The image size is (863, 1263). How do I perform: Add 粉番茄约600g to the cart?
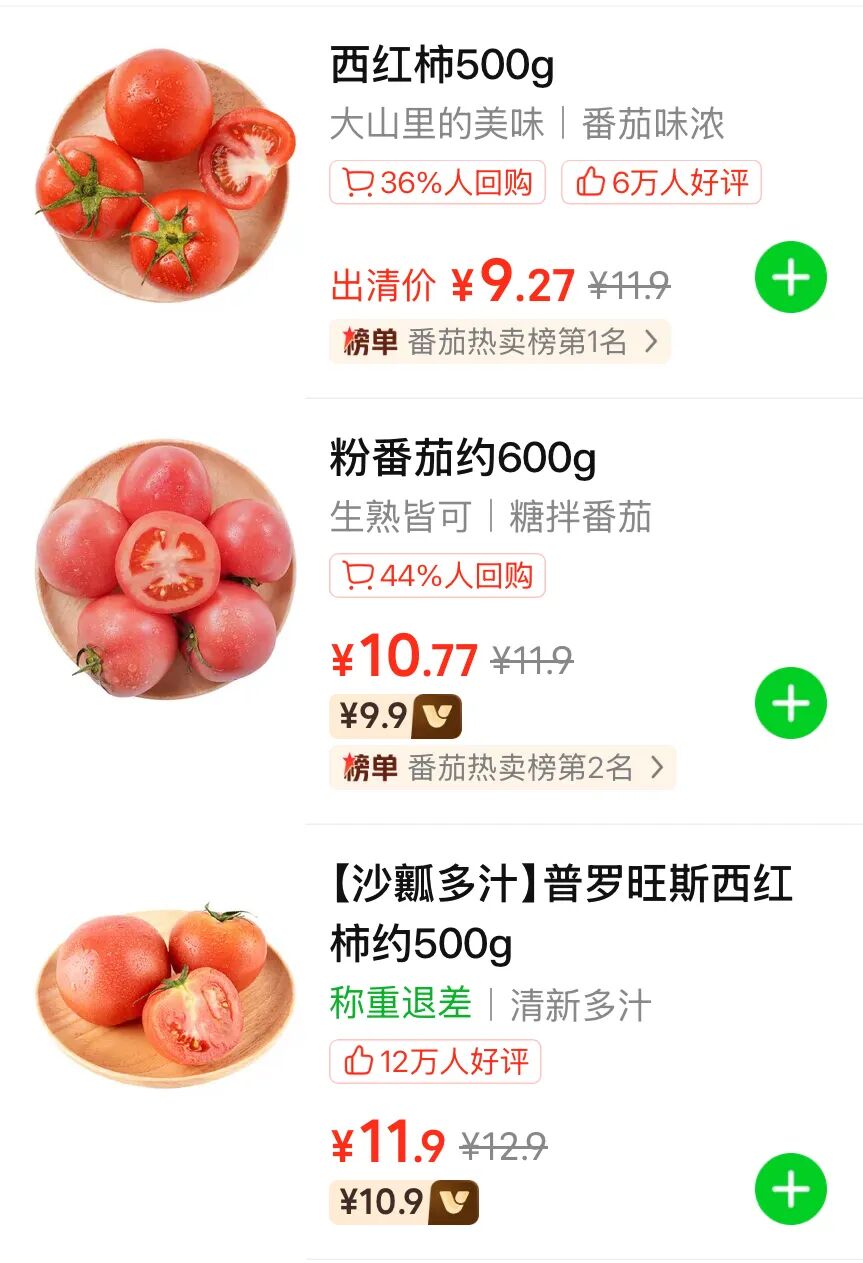tap(790, 703)
